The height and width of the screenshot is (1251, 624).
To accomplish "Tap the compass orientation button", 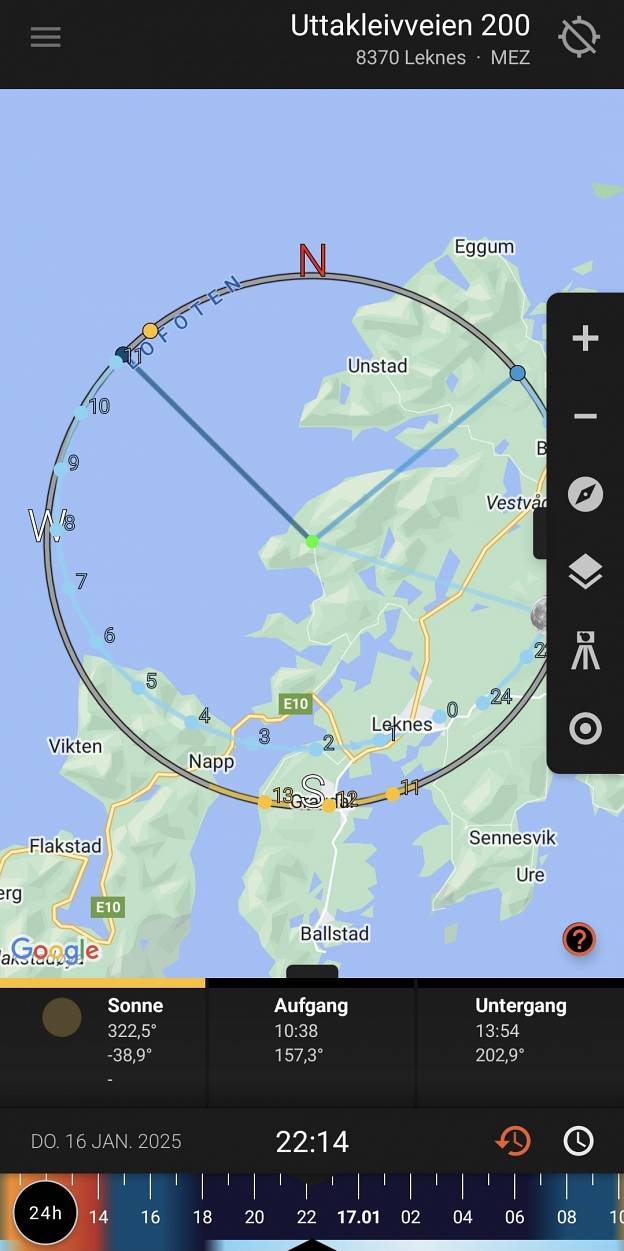I will tap(585, 494).
